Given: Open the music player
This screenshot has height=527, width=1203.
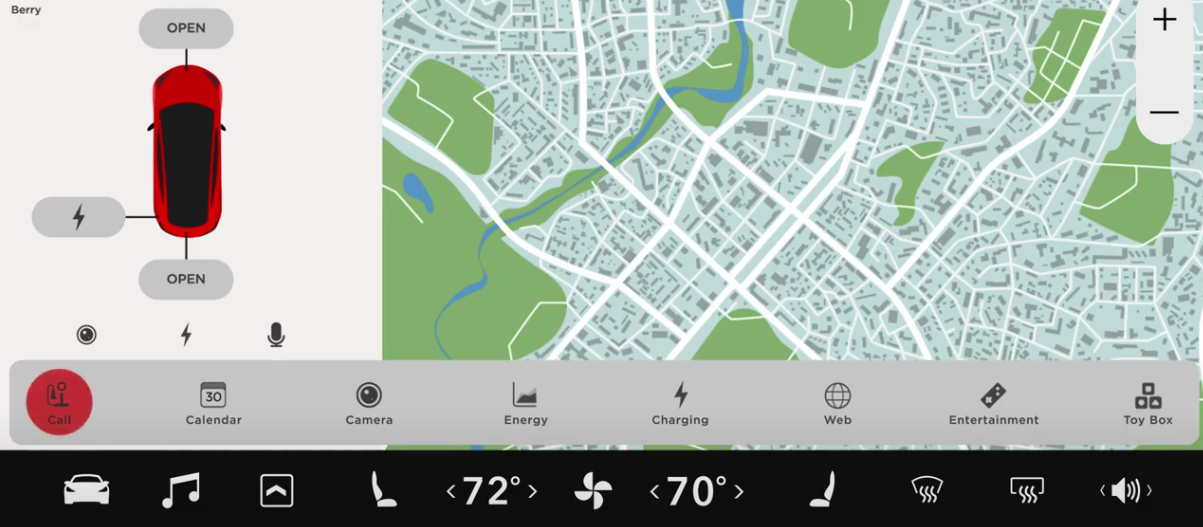Looking at the screenshot, I should click(x=181, y=490).
